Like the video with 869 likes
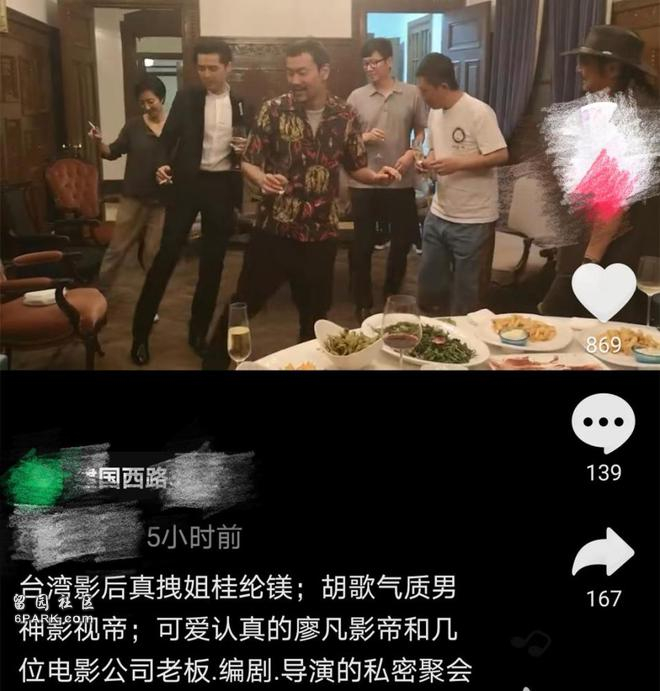Image resolution: width=660 pixels, height=691 pixels. (603, 292)
